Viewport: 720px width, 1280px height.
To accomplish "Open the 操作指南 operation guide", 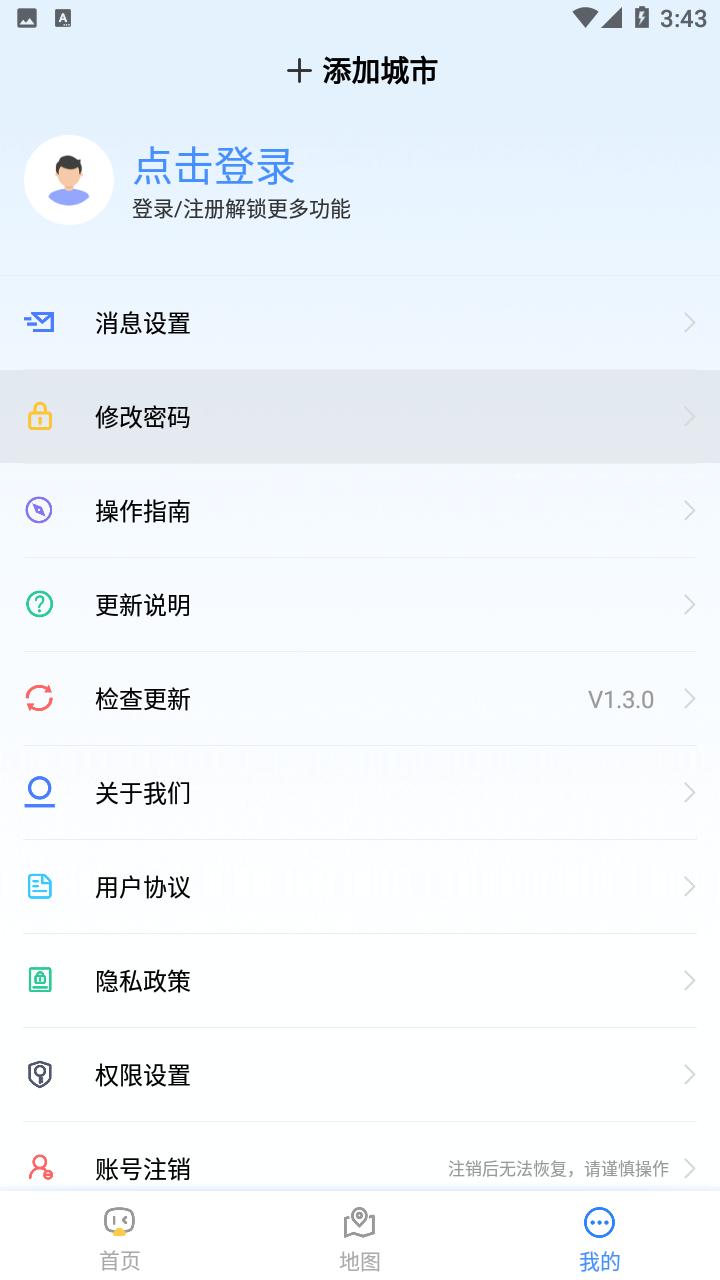I will (x=360, y=511).
